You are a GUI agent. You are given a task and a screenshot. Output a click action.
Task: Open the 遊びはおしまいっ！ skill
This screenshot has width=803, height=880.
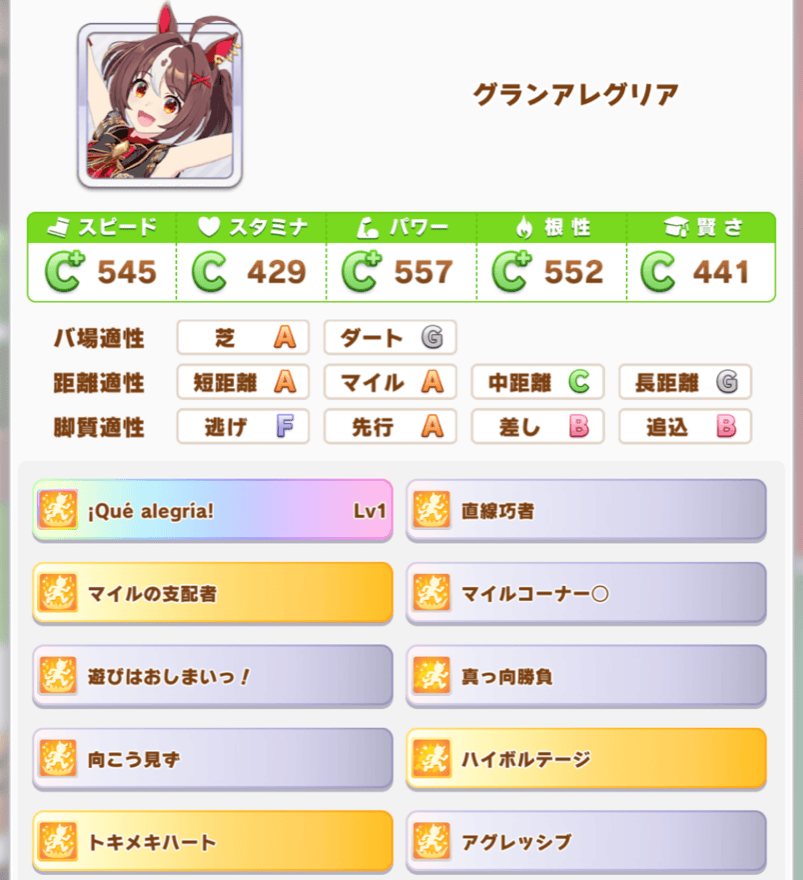211,677
